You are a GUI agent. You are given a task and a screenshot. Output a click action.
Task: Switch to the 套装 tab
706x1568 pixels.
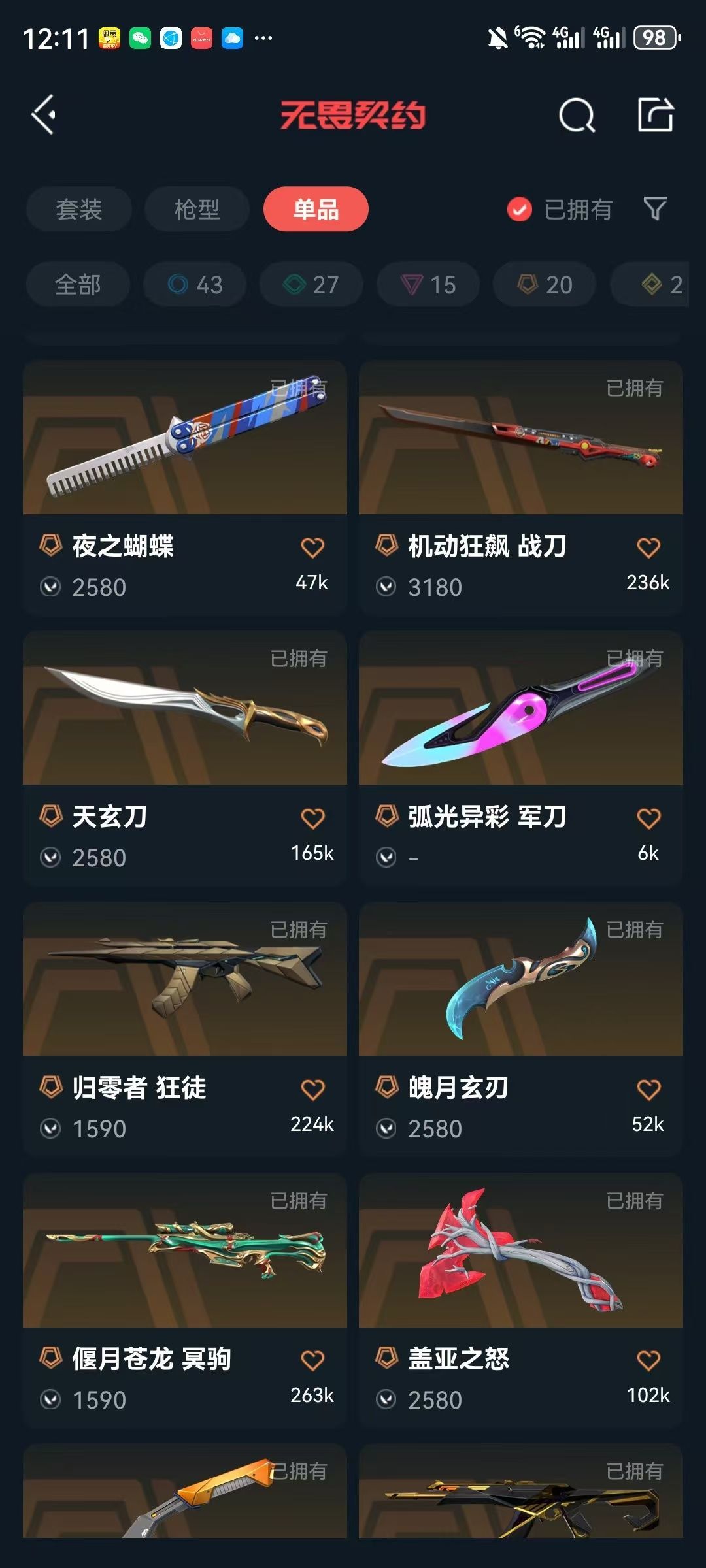pyautogui.click(x=79, y=209)
